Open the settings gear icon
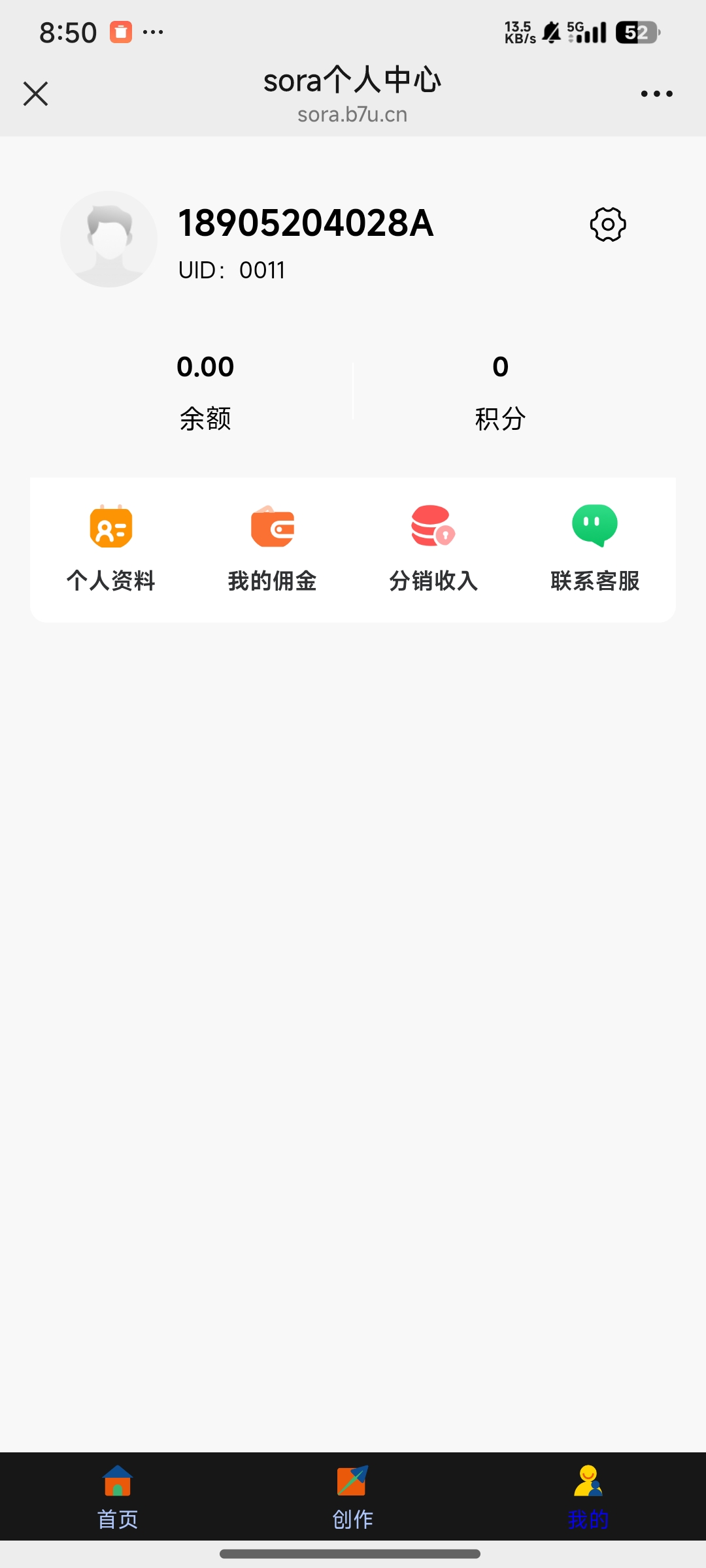The height and width of the screenshot is (1568, 706). tap(607, 224)
